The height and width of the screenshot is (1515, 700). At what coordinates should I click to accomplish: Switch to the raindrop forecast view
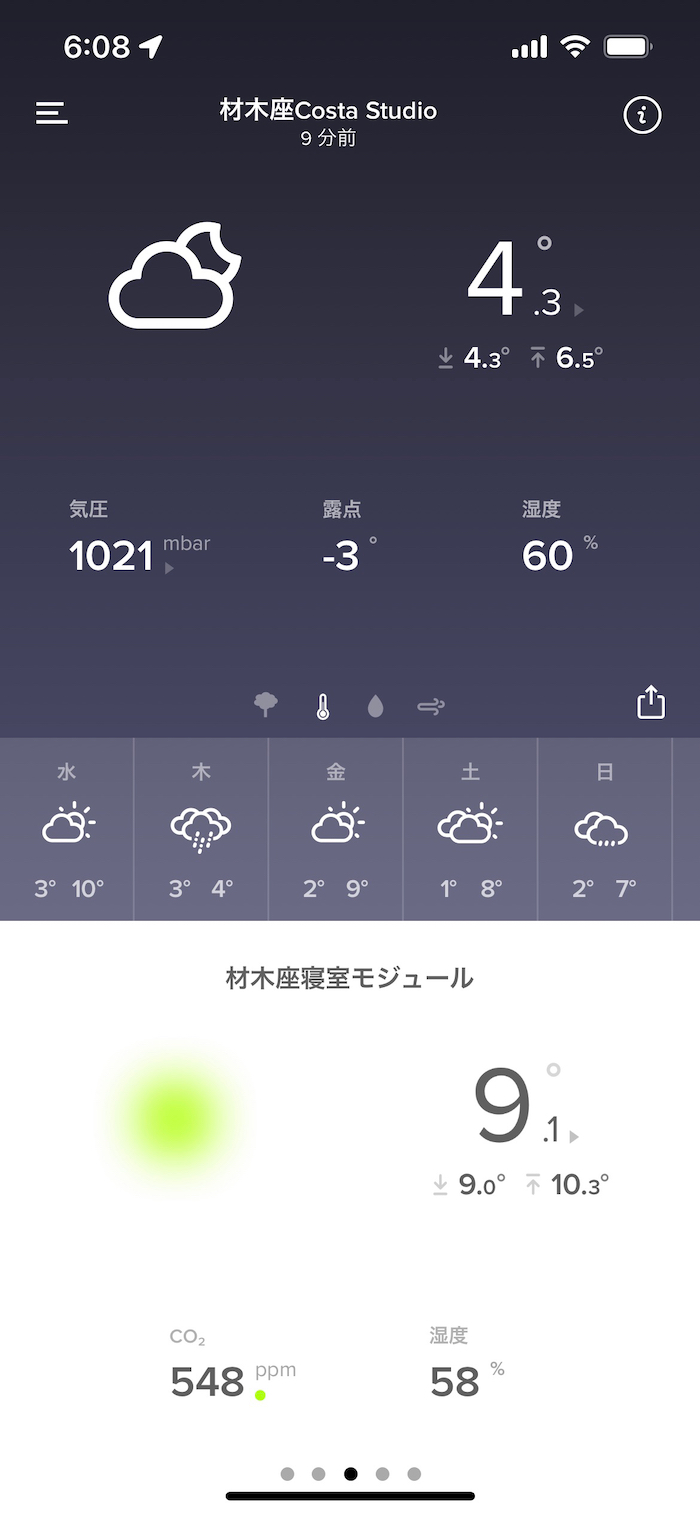tap(375, 707)
